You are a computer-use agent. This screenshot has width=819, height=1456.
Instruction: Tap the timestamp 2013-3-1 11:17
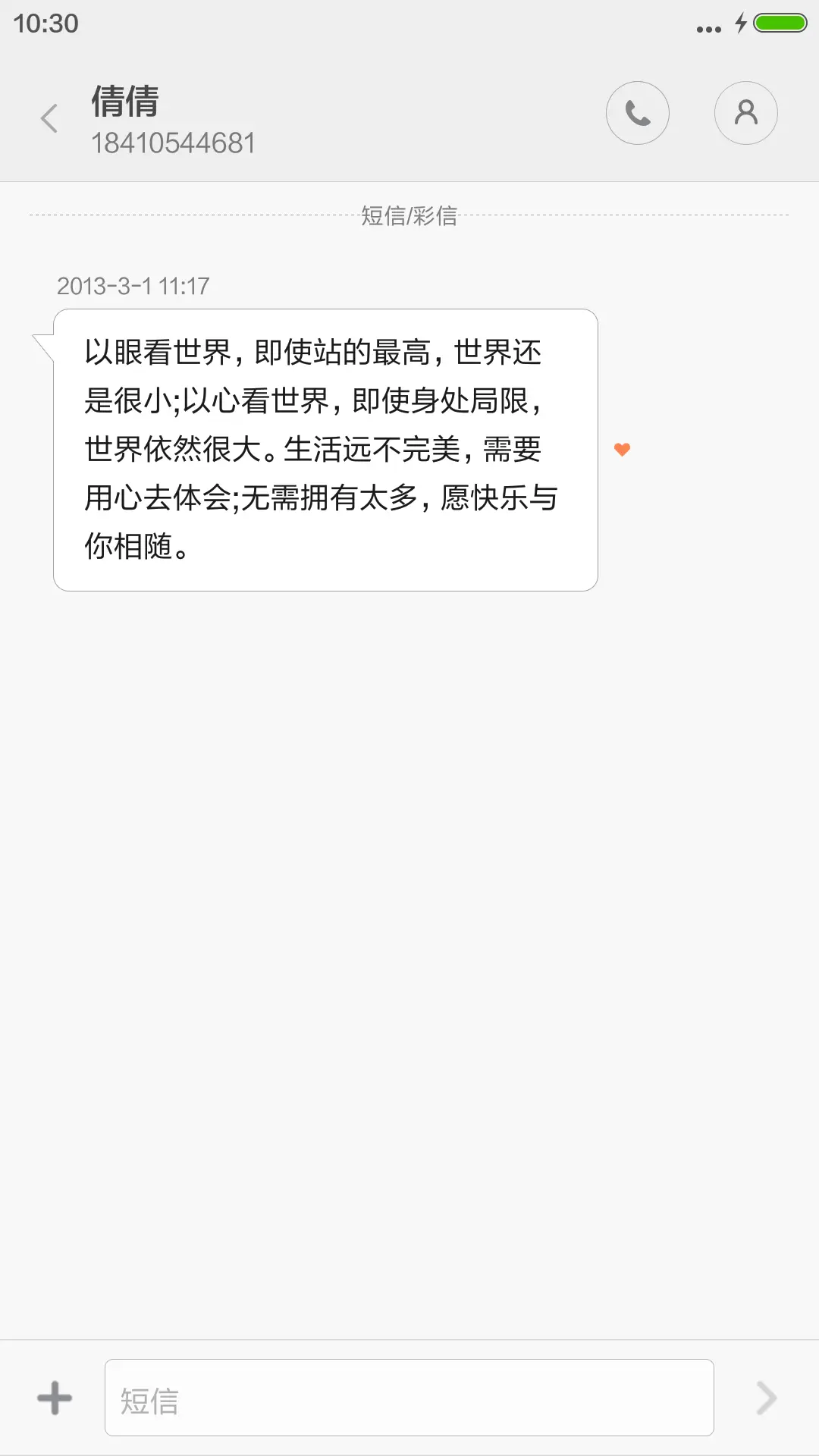(133, 287)
